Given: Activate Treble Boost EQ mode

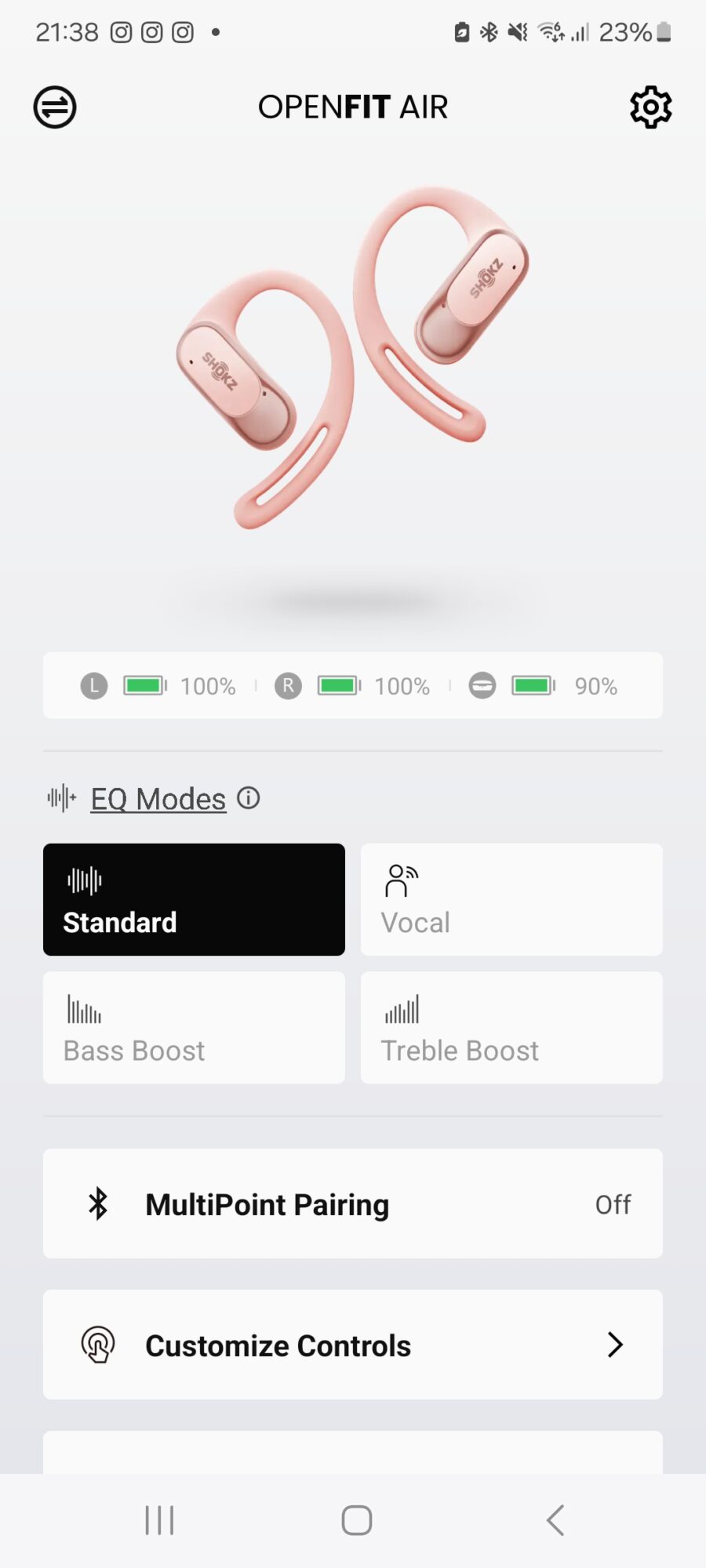Looking at the screenshot, I should point(511,1028).
